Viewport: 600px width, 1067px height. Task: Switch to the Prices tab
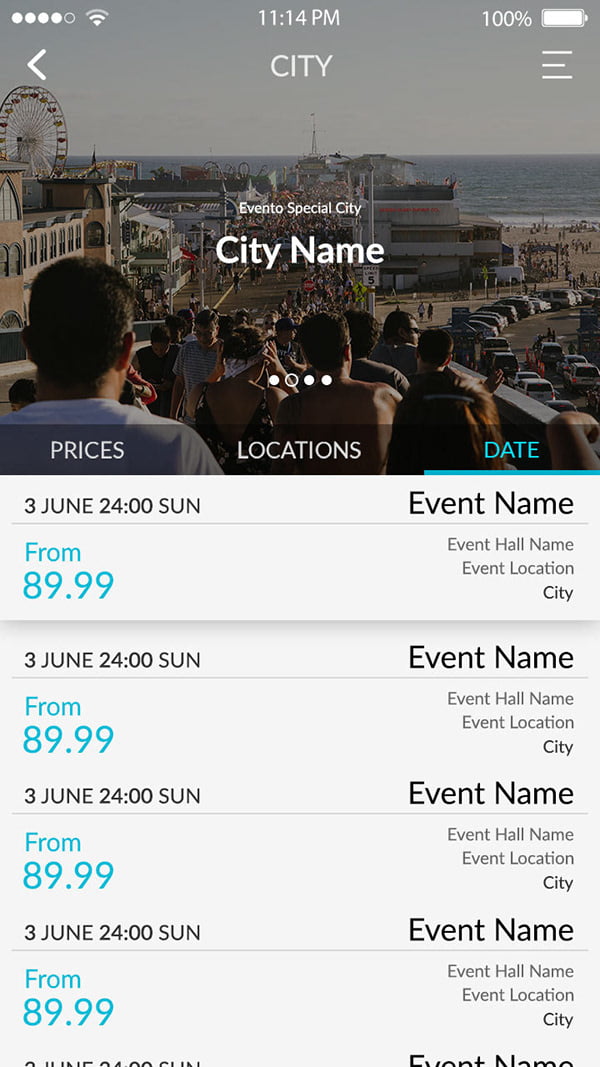[x=87, y=450]
